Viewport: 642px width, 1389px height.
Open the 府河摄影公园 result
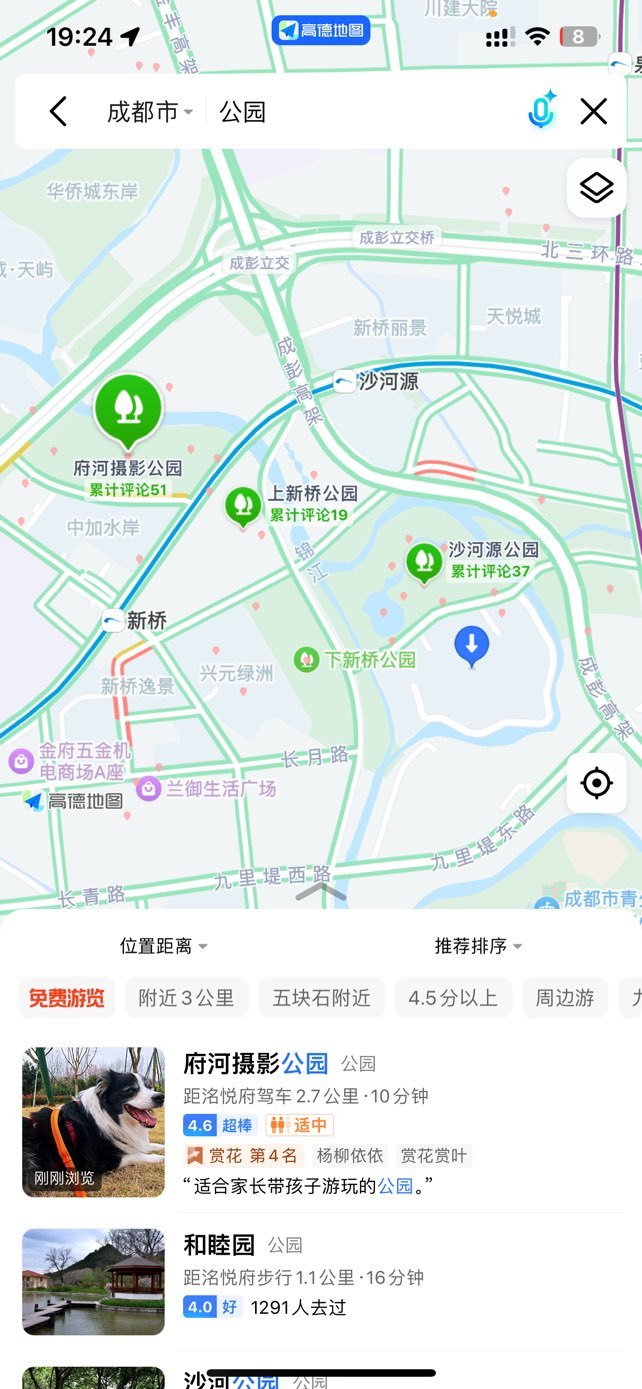[321, 1123]
